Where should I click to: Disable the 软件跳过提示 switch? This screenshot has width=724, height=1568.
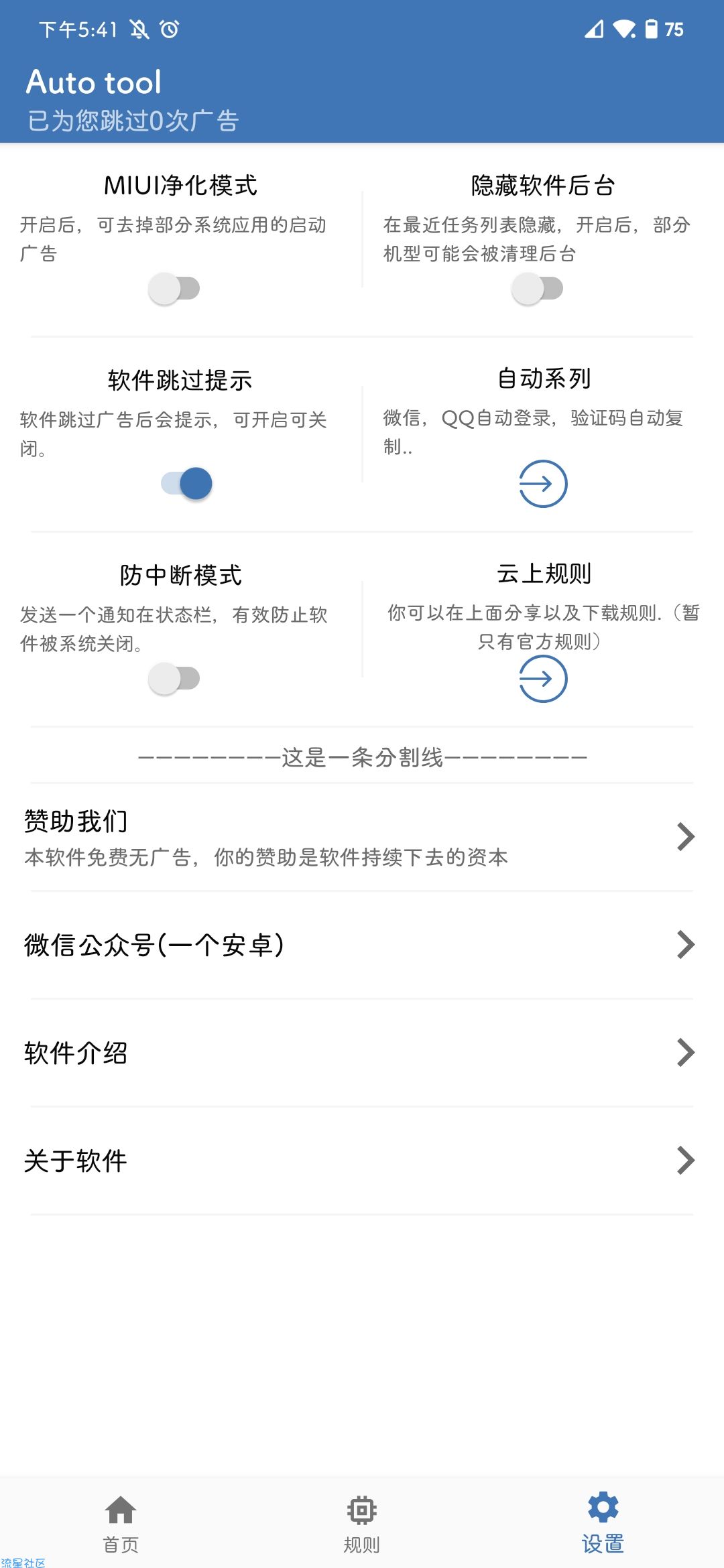tap(186, 483)
